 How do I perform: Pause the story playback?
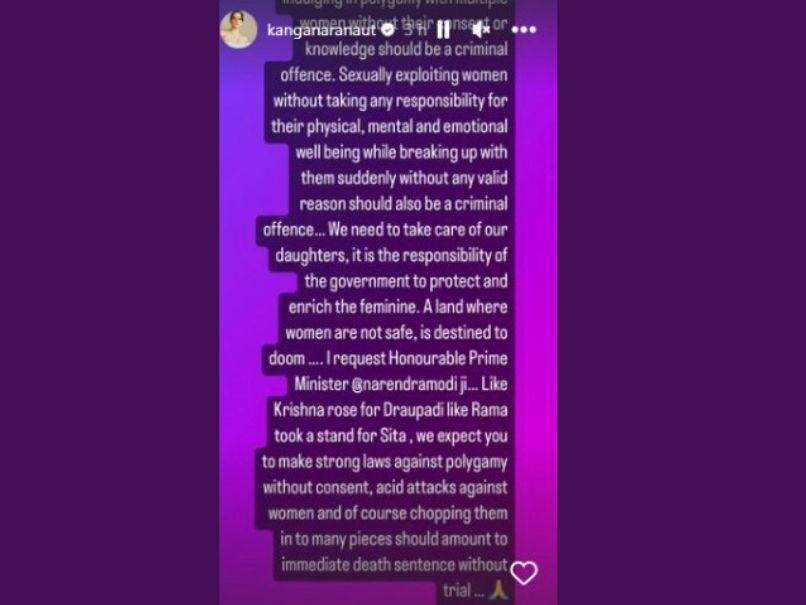click(x=443, y=29)
